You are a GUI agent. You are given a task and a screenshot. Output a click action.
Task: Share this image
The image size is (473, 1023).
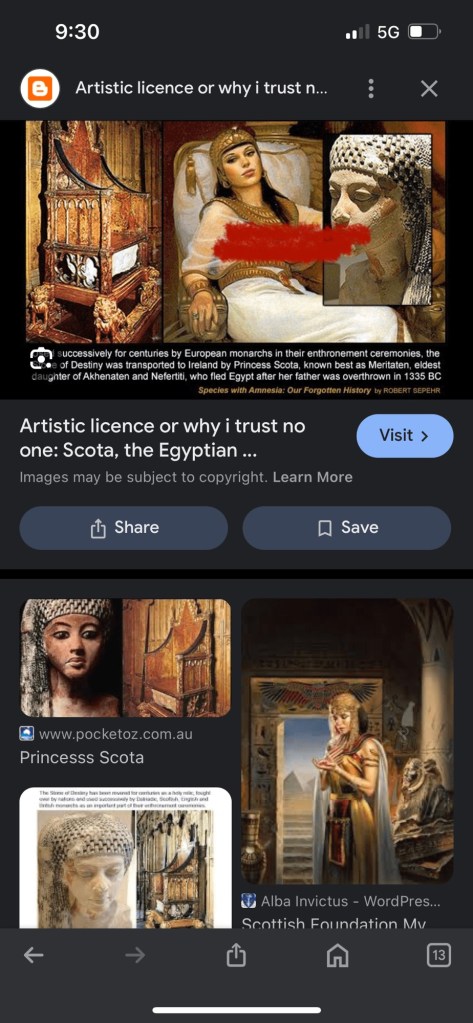click(123, 528)
